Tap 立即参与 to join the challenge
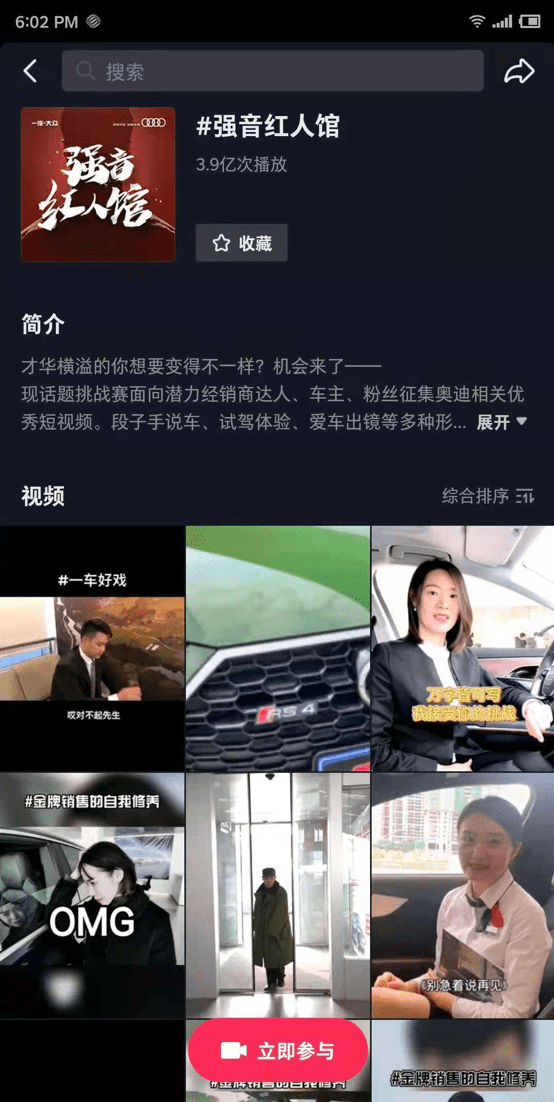Viewport: 554px width, 1102px height. [x=278, y=1051]
